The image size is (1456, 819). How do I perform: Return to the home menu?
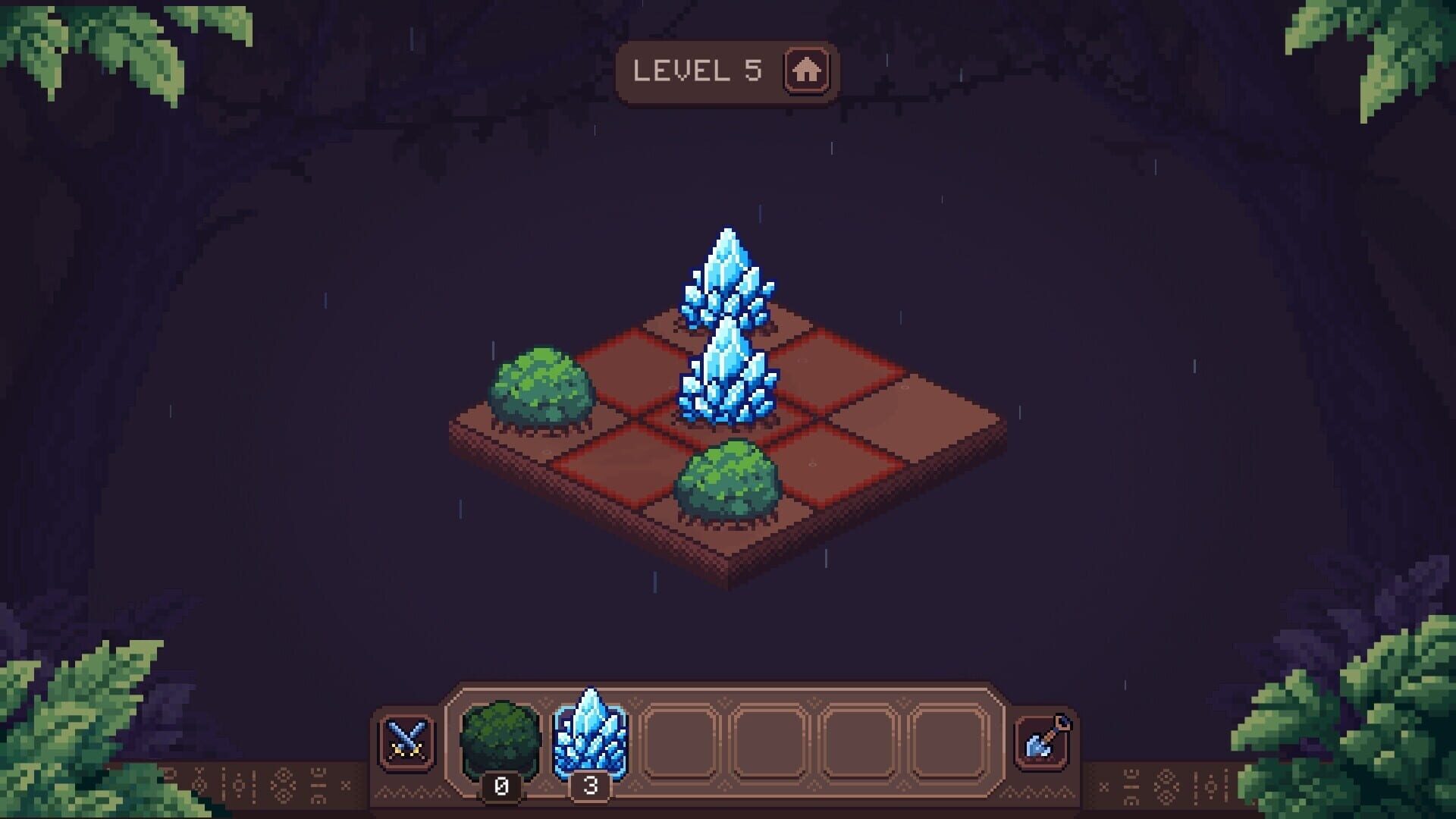pos(806,71)
